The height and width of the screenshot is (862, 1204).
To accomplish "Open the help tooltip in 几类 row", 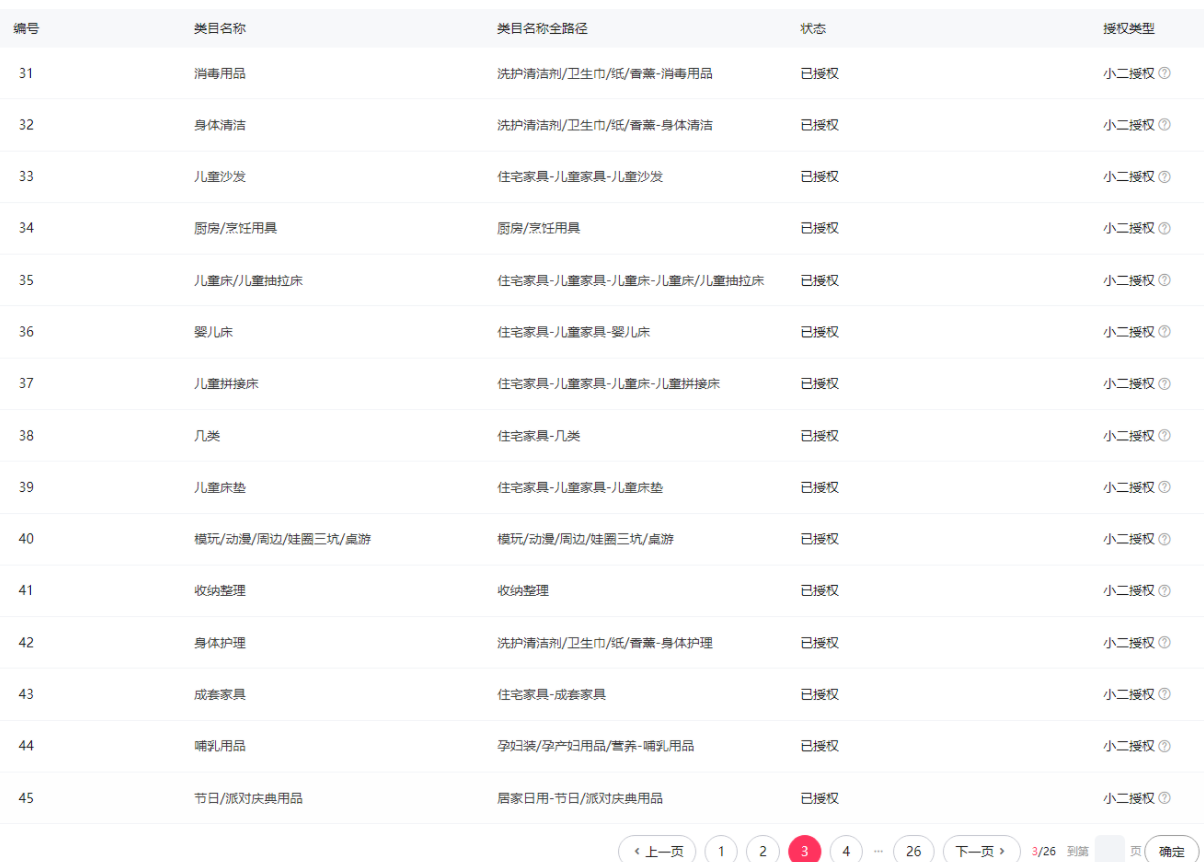I will (1164, 436).
